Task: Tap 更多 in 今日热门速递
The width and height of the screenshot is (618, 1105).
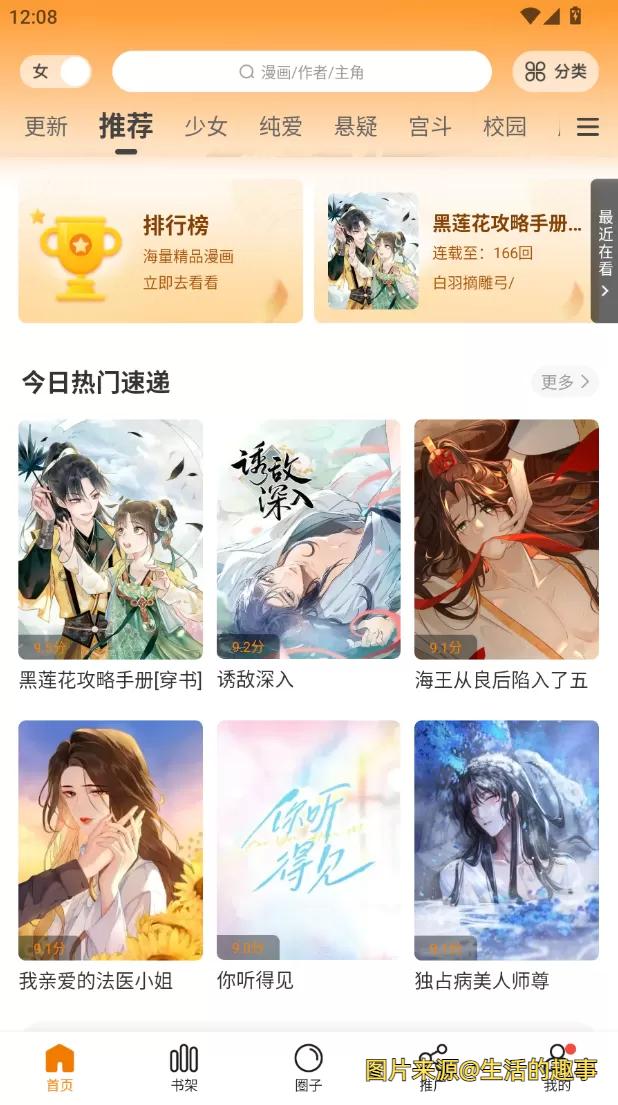Action: coord(565,382)
